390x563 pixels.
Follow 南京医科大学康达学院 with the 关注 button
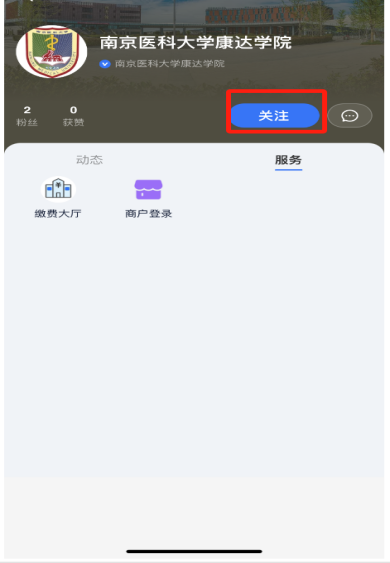coord(274,116)
